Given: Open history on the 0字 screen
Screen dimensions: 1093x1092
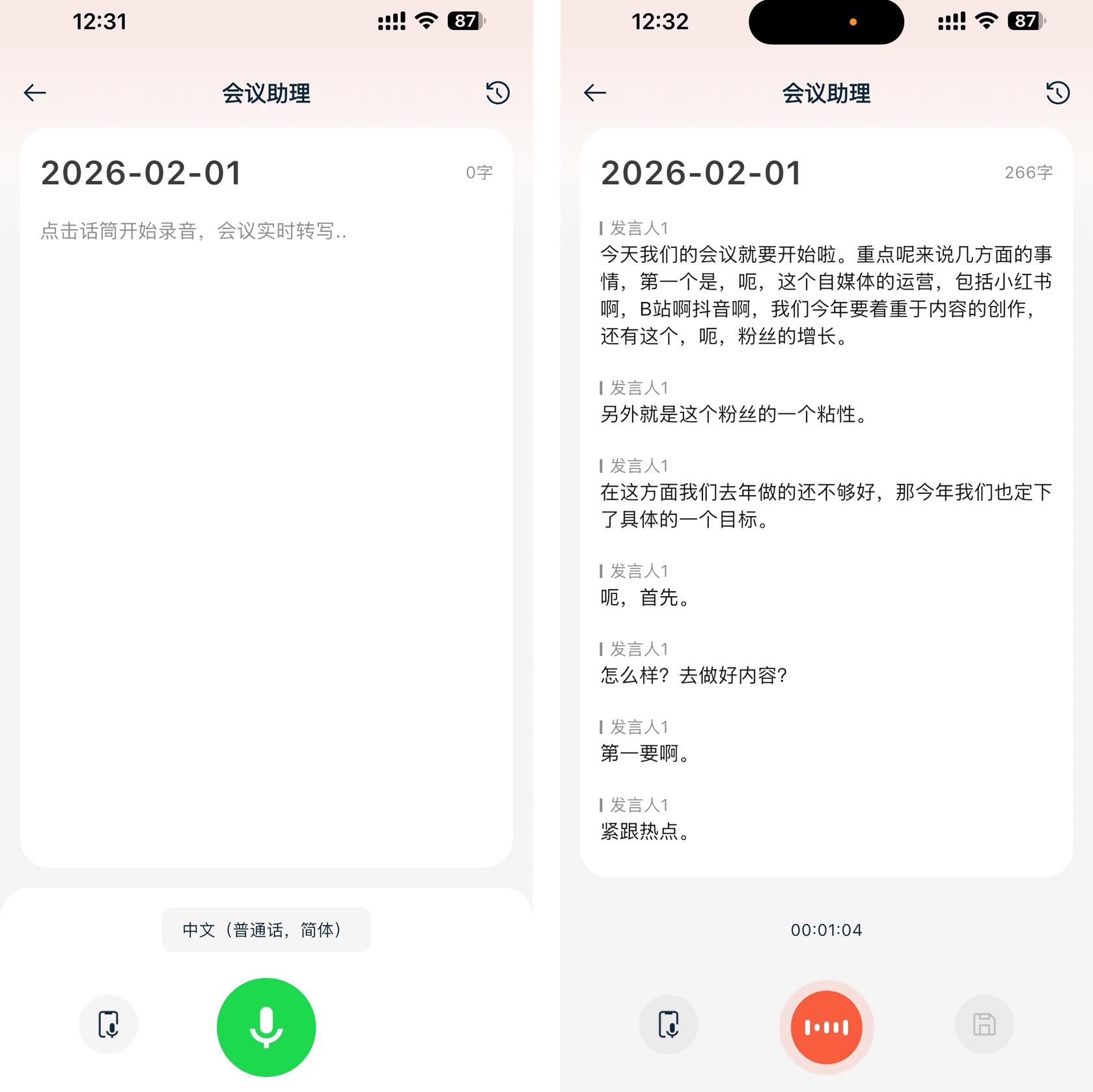Looking at the screenshot, I should pos(497,93).
